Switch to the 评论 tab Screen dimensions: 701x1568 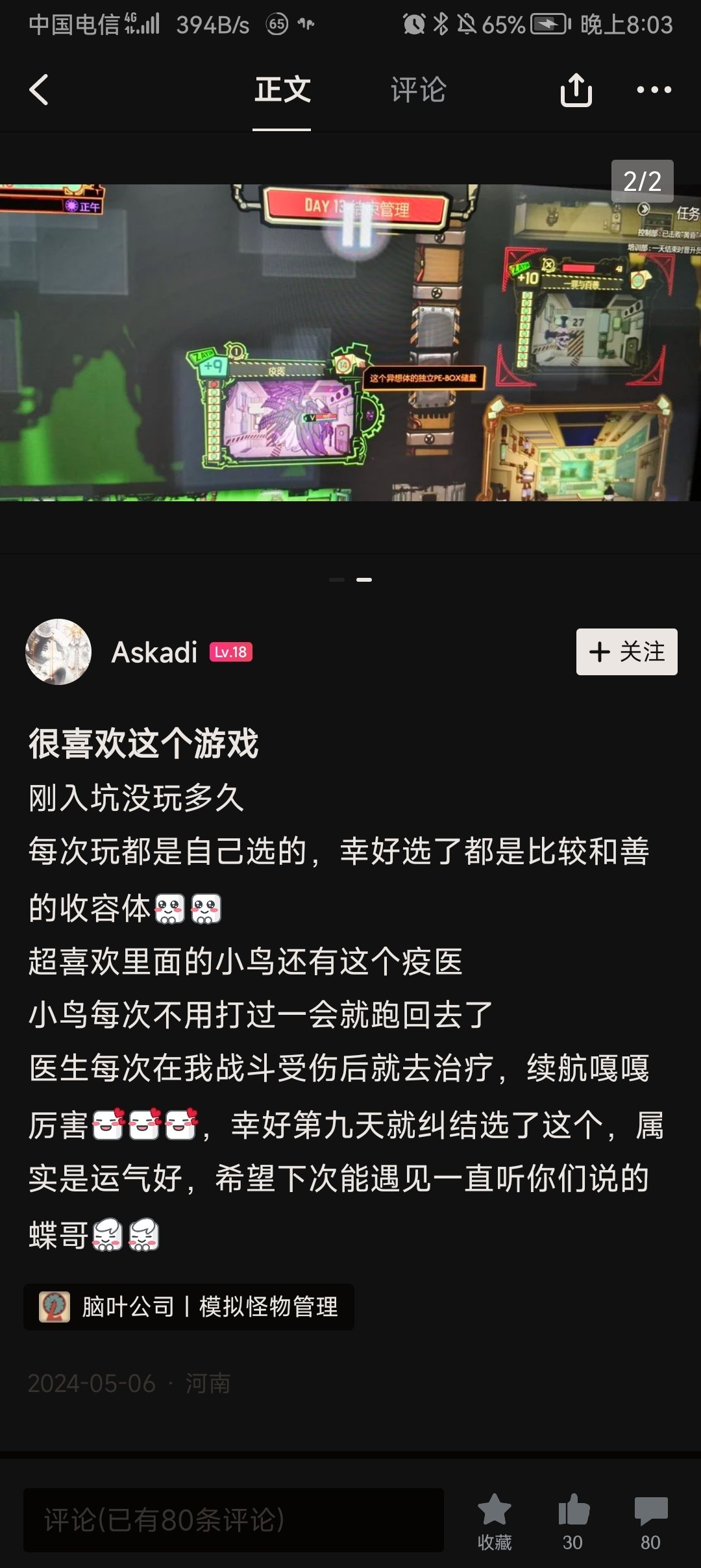pyautogui.click(x=418, y=90)
